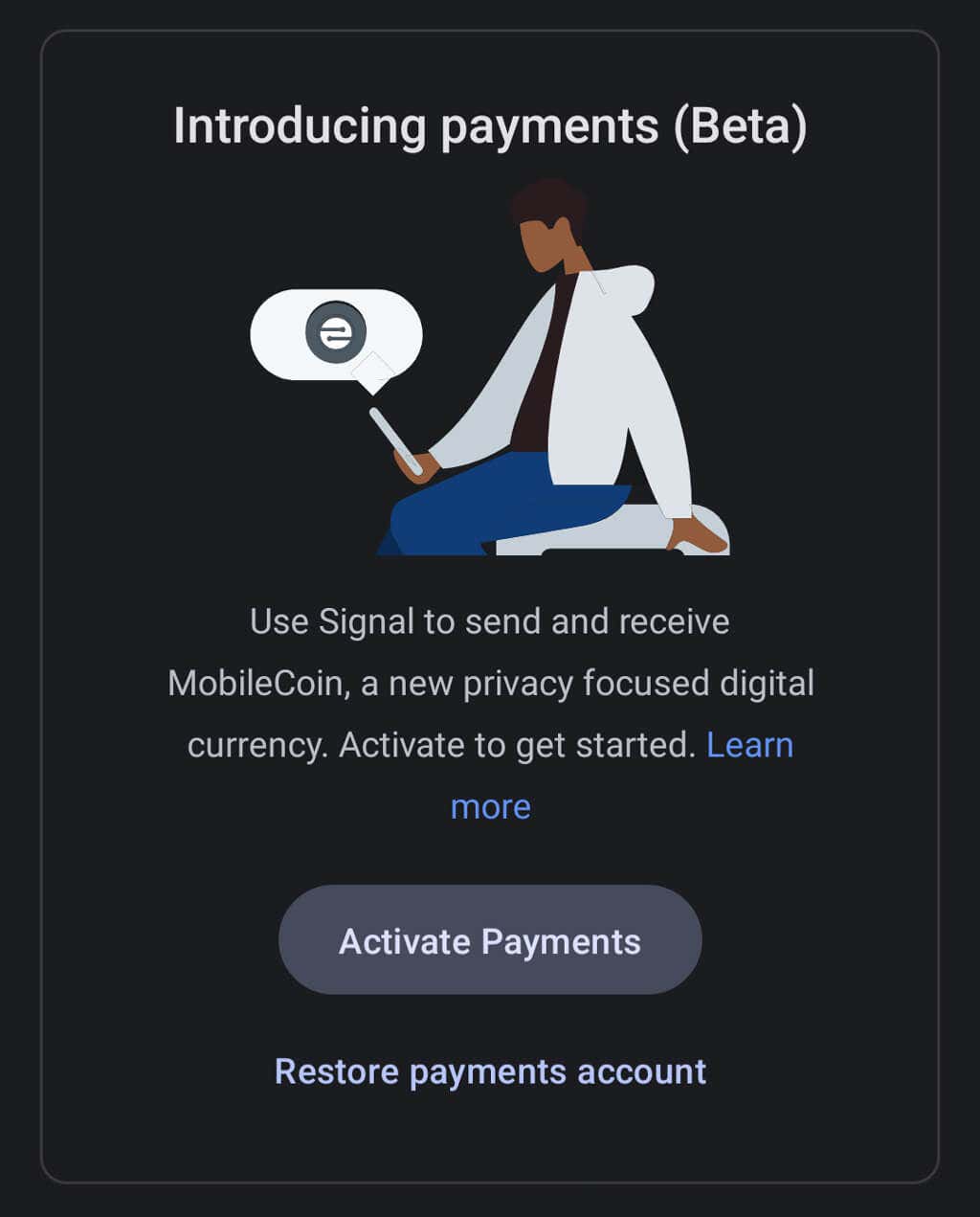Click the 'more' portion of the Learn more link
980x1217 pixels.
(x=490, y=806)
